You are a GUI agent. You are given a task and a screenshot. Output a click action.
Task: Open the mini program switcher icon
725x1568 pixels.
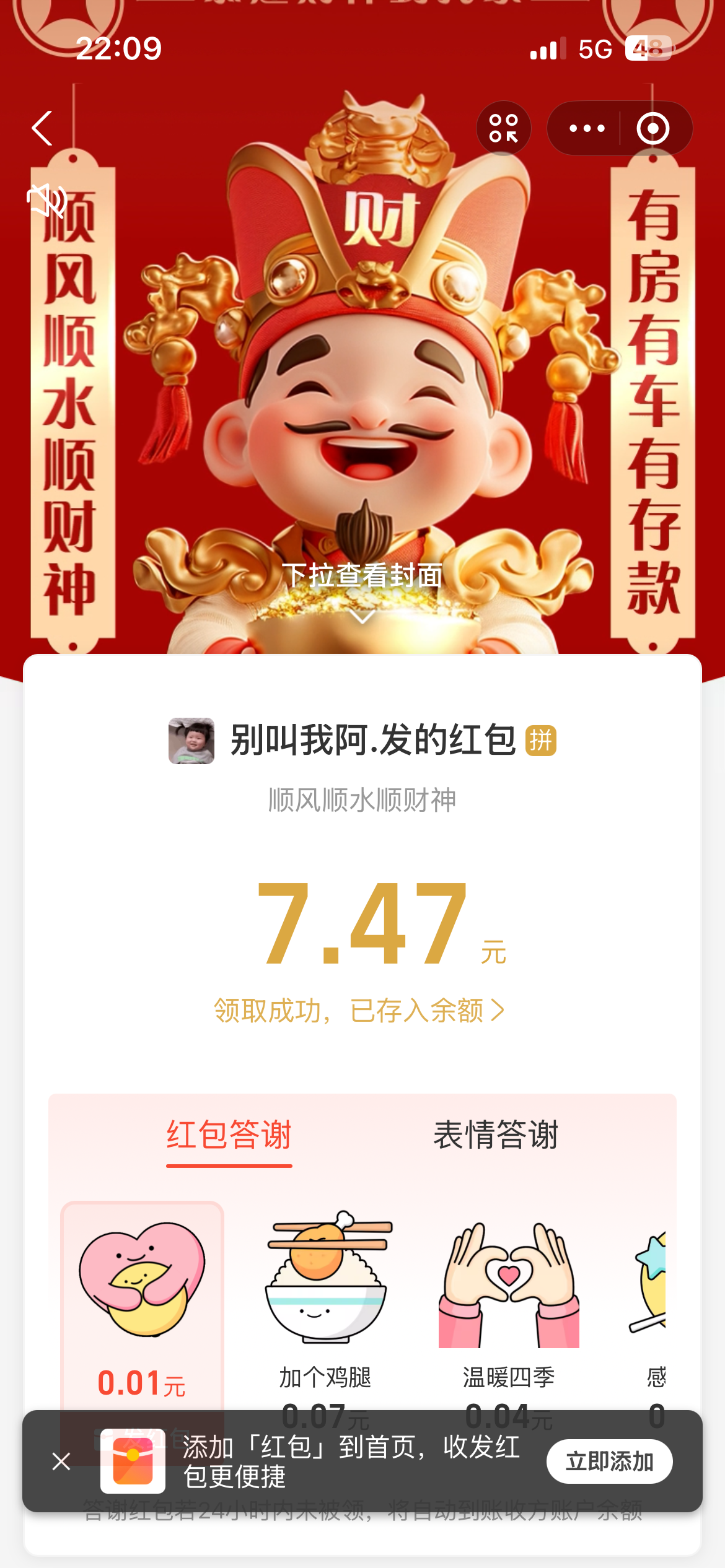point(503,128)
